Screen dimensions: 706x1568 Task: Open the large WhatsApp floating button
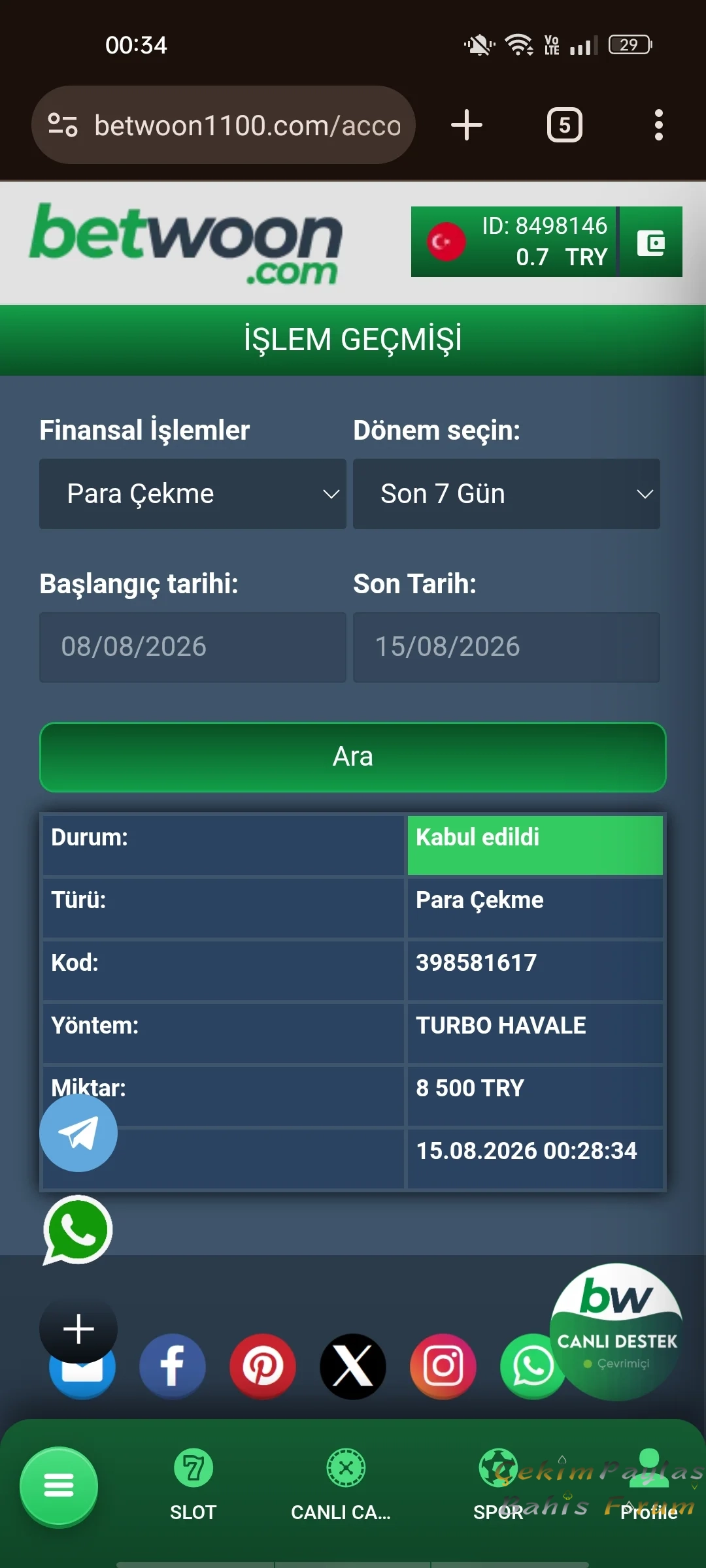point(78,1230)
